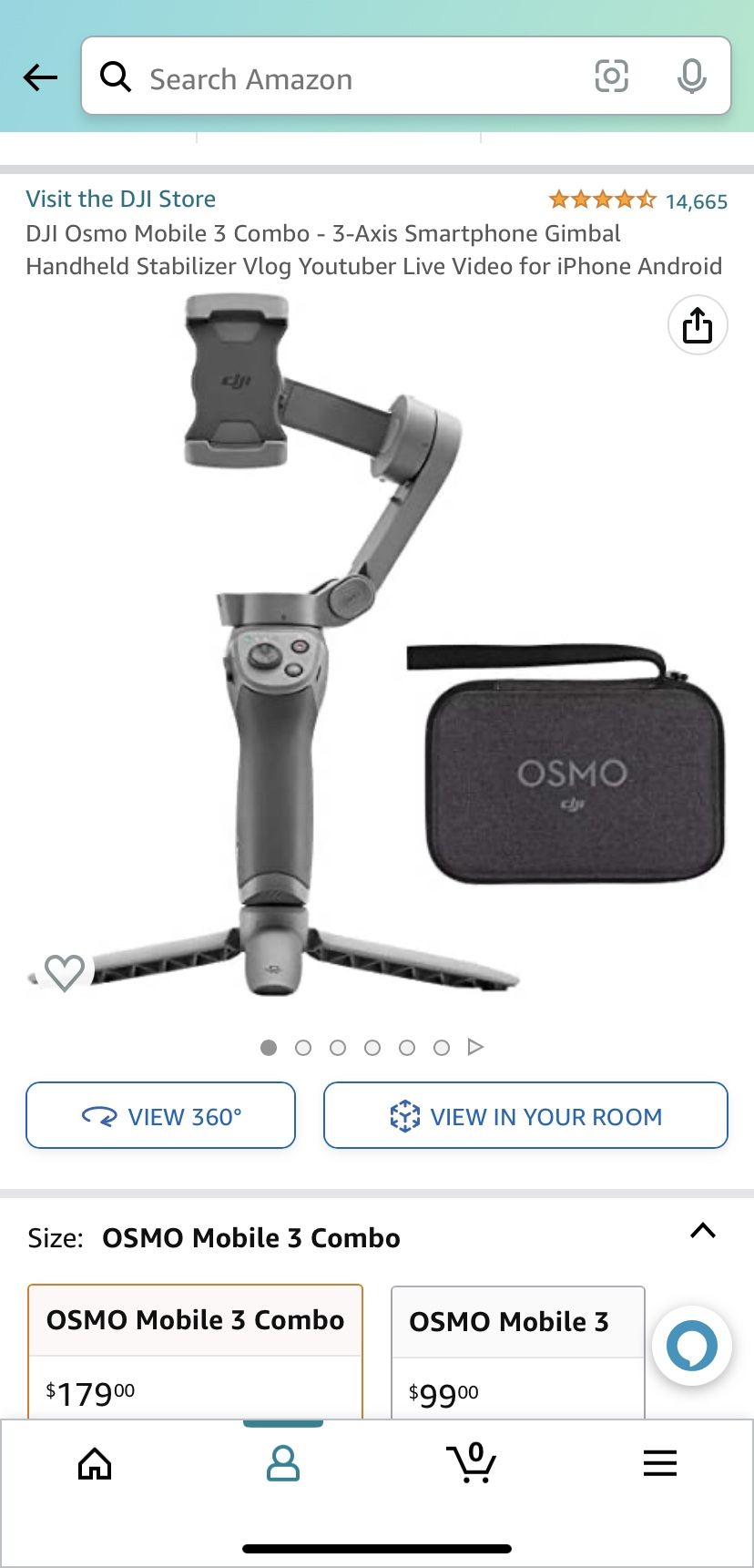
Task: Choose the OSMO Mobile 3 option
Action: (x=517, y=1350)
